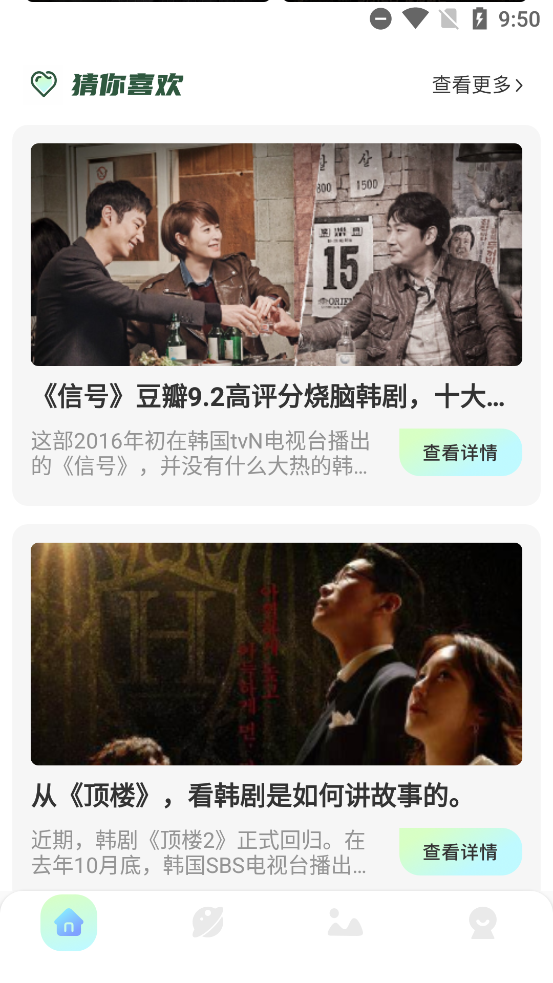Select the home tab in bottom navigation
The height and width of the screenshot is (983, 553).
69,923
